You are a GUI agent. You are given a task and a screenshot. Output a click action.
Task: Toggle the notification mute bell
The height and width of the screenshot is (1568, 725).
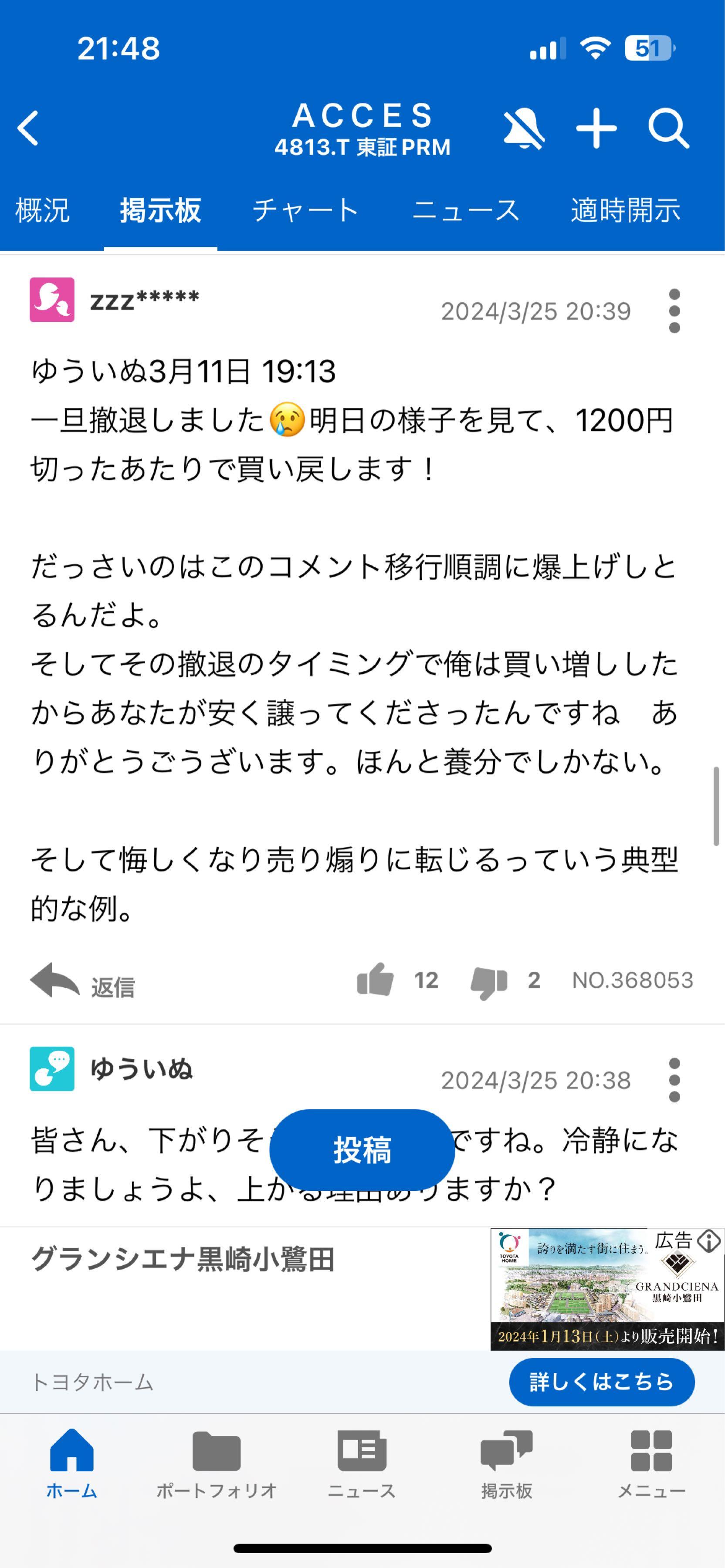click(522, 128)
